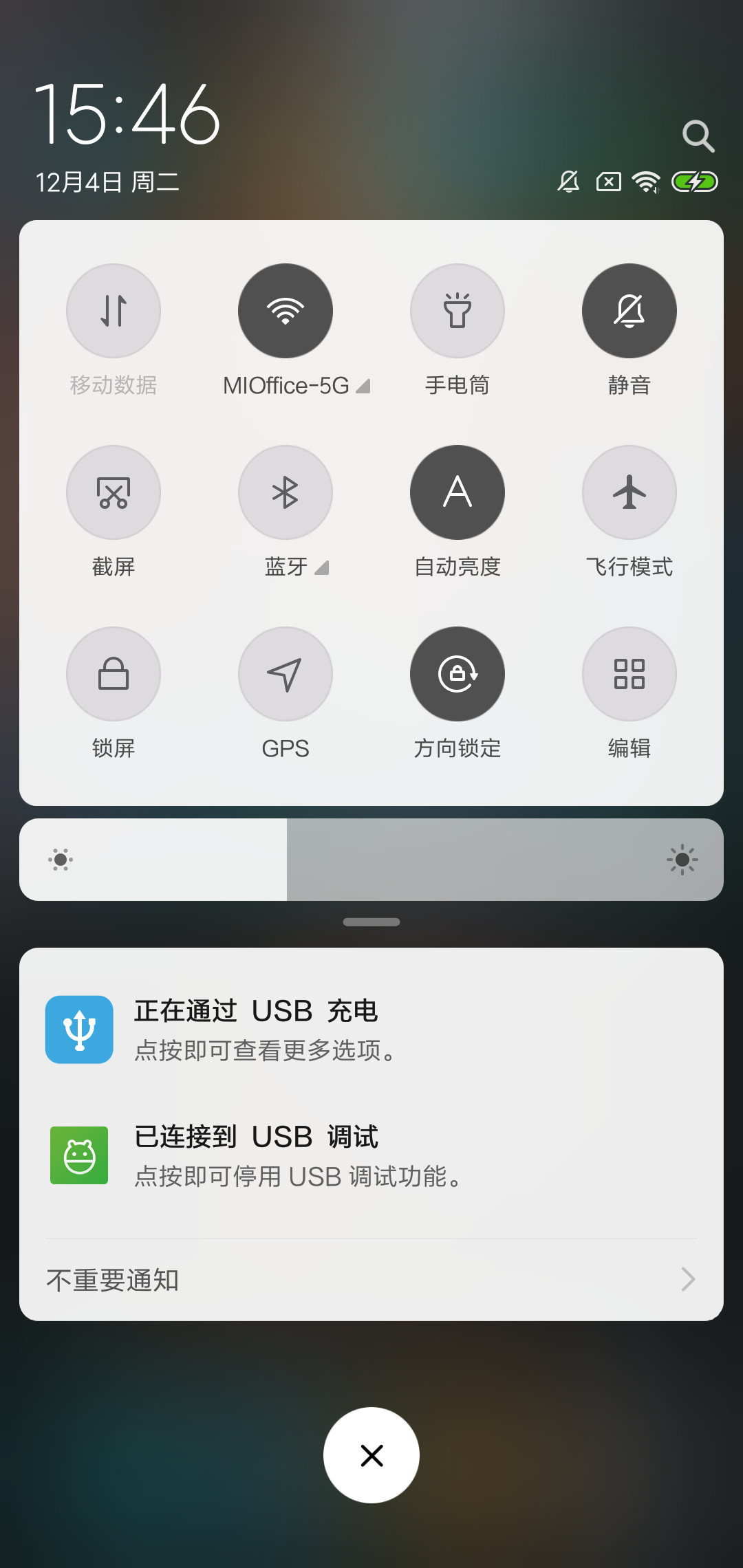Turn on the flashlight (手电筒)
This screenshot has height=1568, width=743.
pos(457,311)
